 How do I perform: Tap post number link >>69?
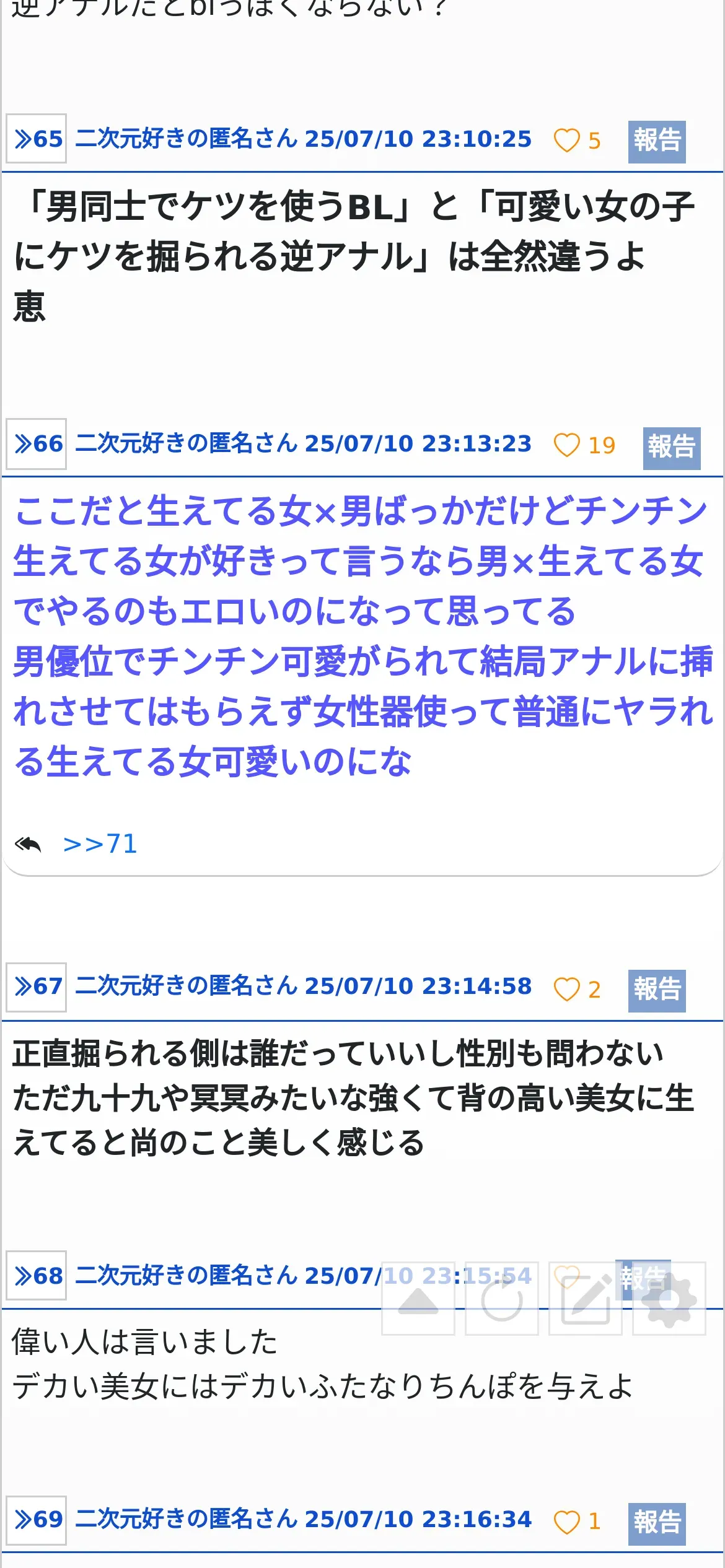(37, 1520)
